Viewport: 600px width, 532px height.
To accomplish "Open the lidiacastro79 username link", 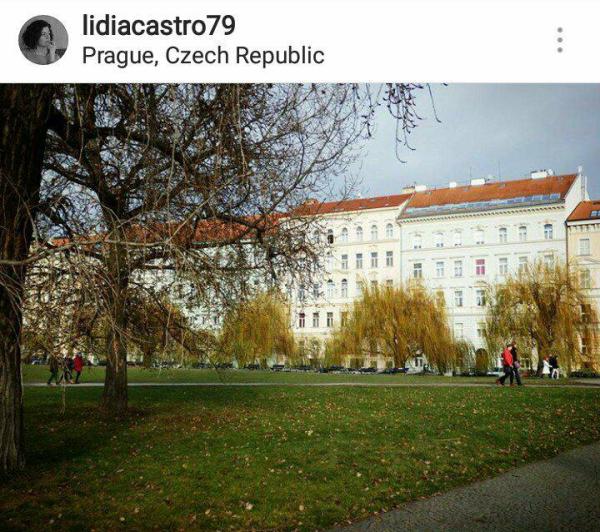I will (x=158, y=25).
